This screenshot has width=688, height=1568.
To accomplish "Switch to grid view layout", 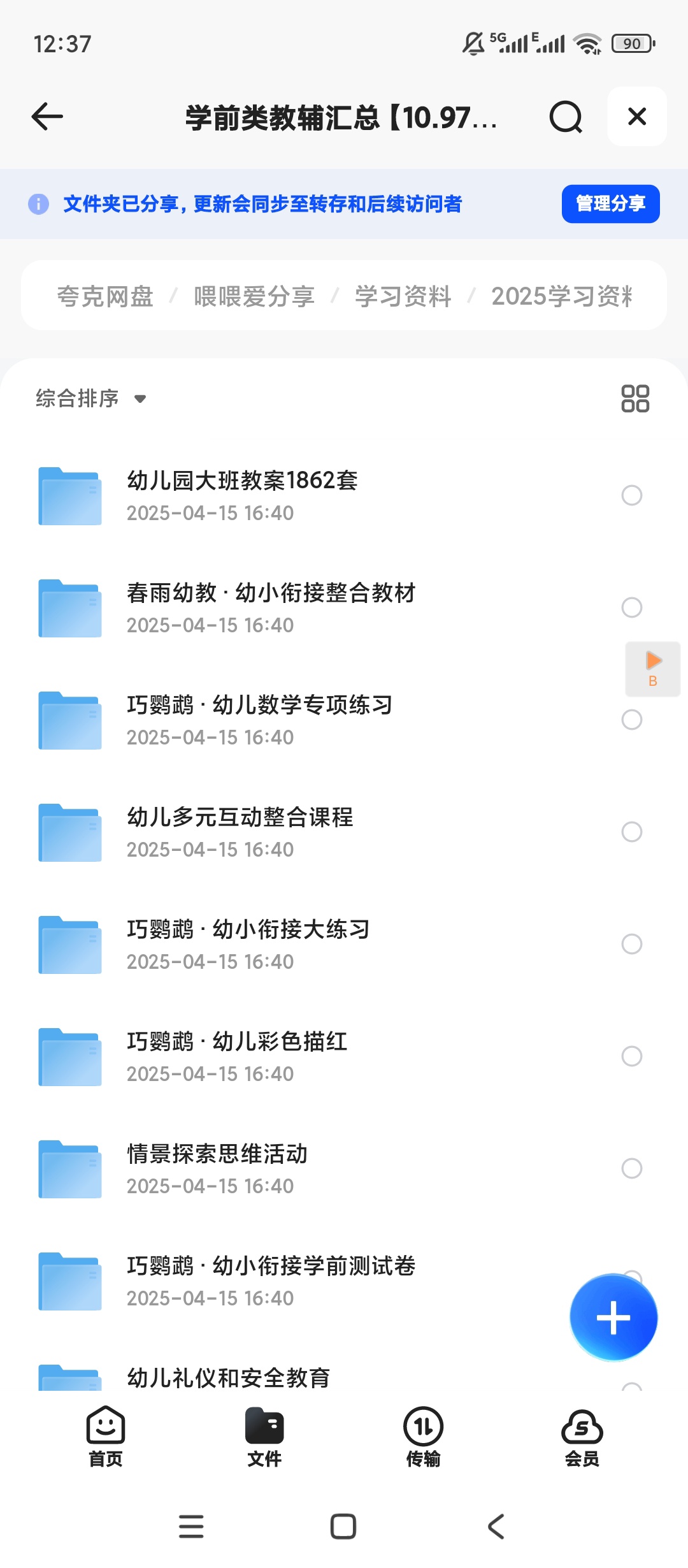I will coord(634,399).
